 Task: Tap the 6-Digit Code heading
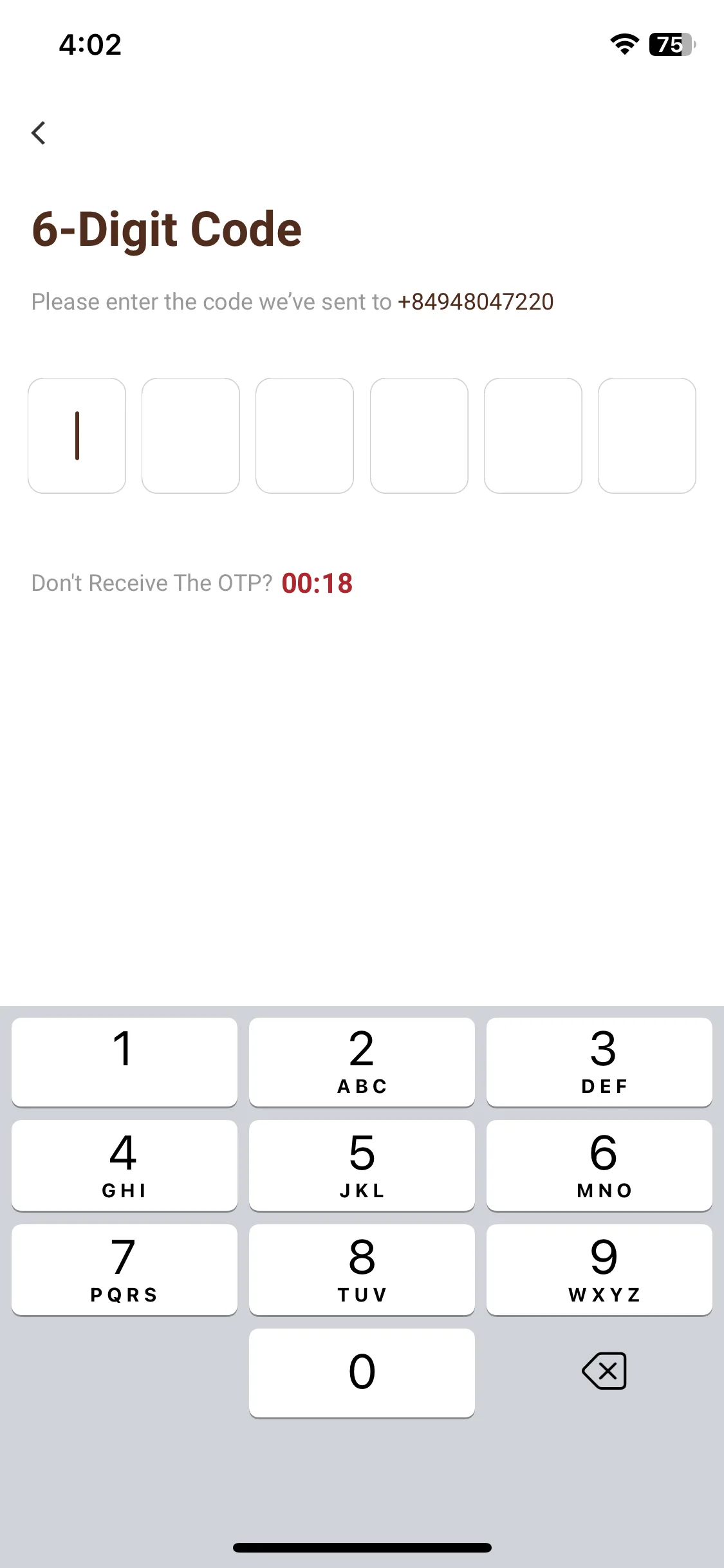pyautogui.click(x=166, y=229)
